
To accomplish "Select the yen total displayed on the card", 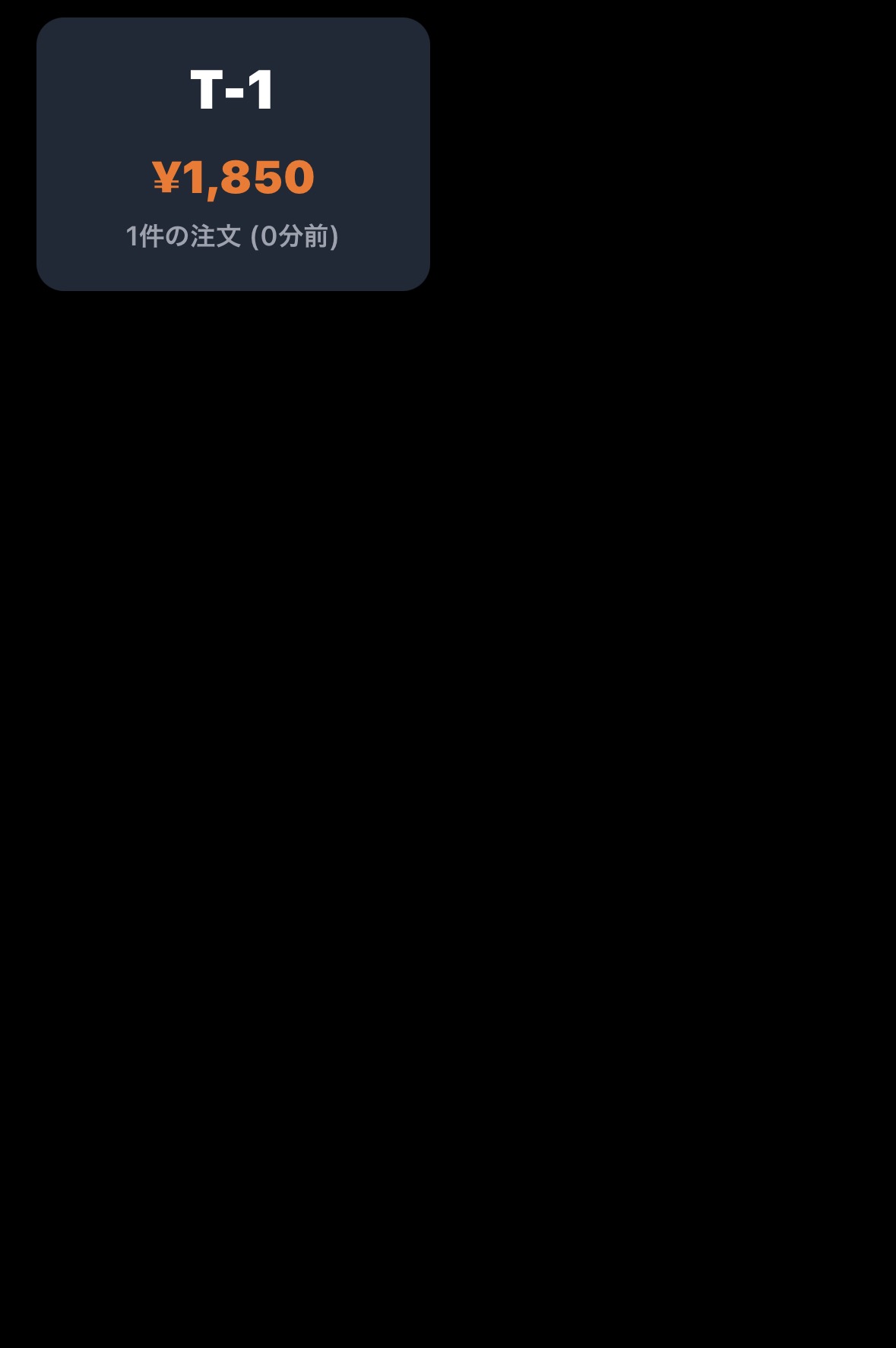I will pos(232,176).
